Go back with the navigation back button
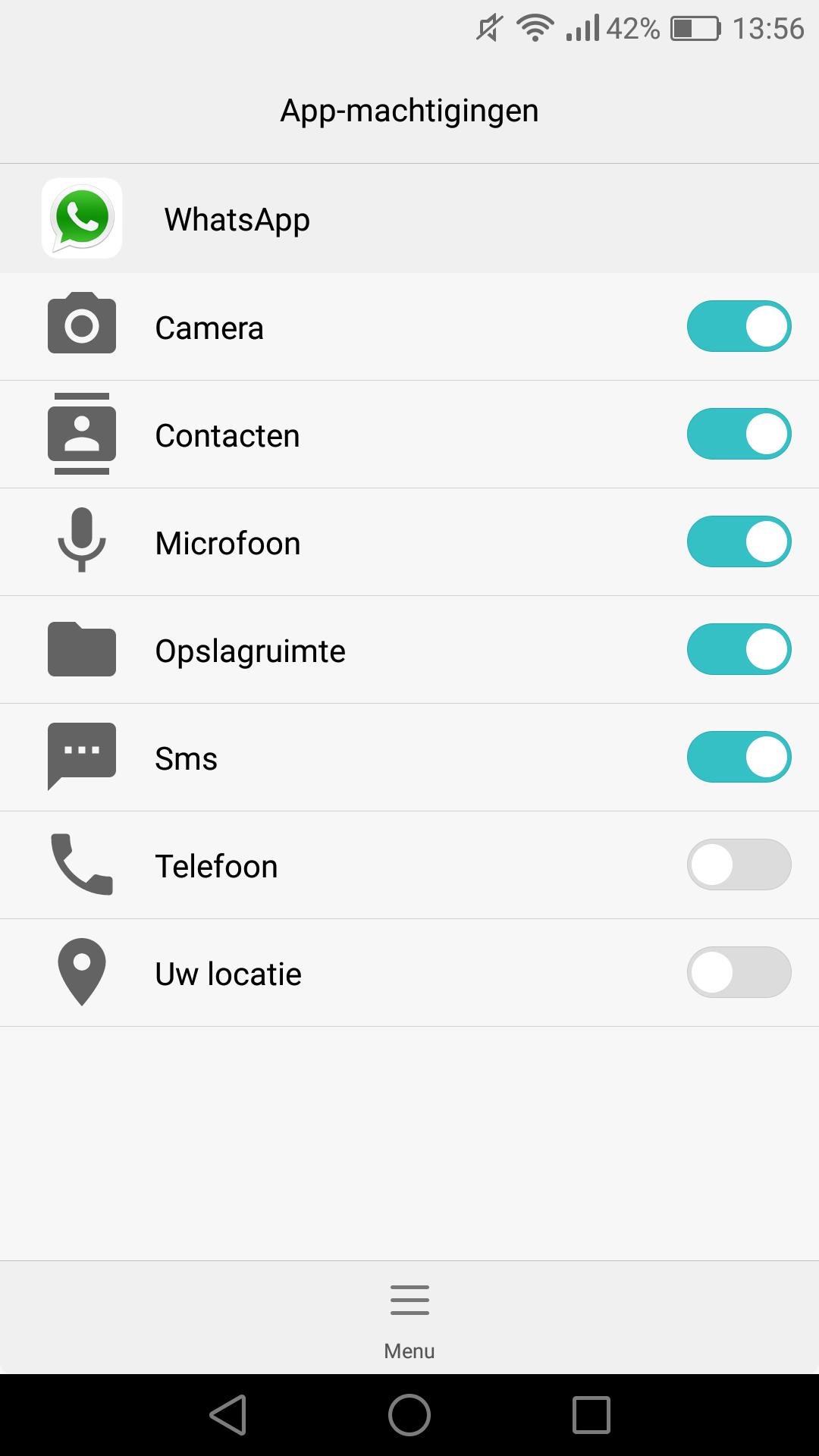The height and width of the screenshot is (1456, 819). [228, 1415]
